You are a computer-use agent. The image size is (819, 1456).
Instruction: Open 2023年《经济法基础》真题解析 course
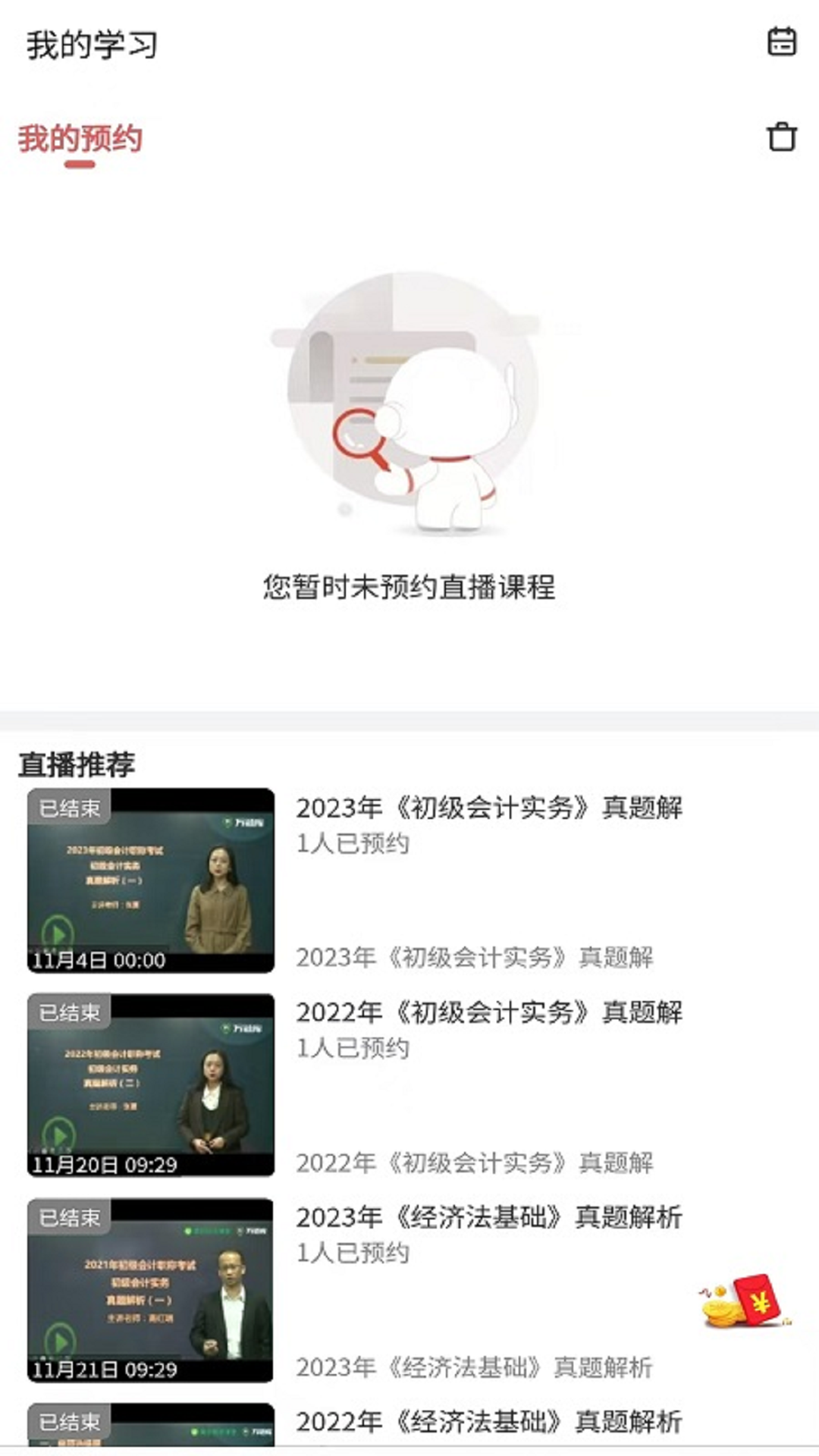tap(489, 1218)
